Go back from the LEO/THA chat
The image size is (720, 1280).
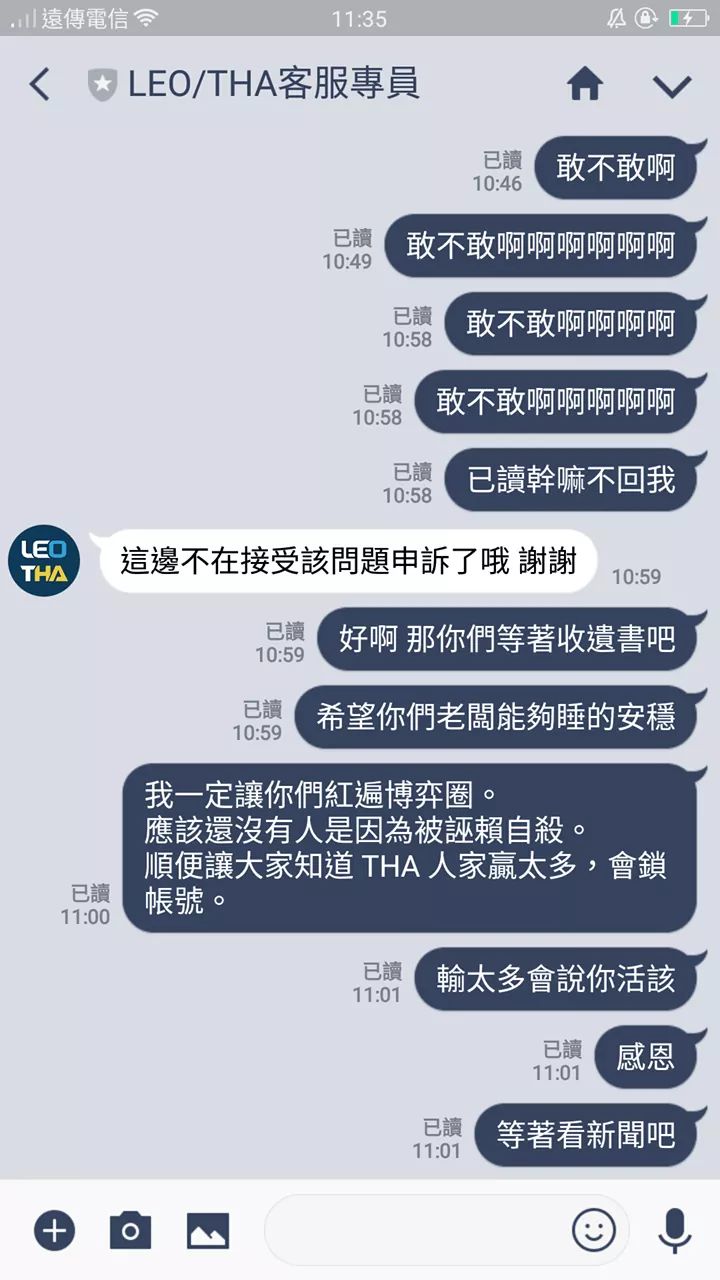[x=40, y=85]
